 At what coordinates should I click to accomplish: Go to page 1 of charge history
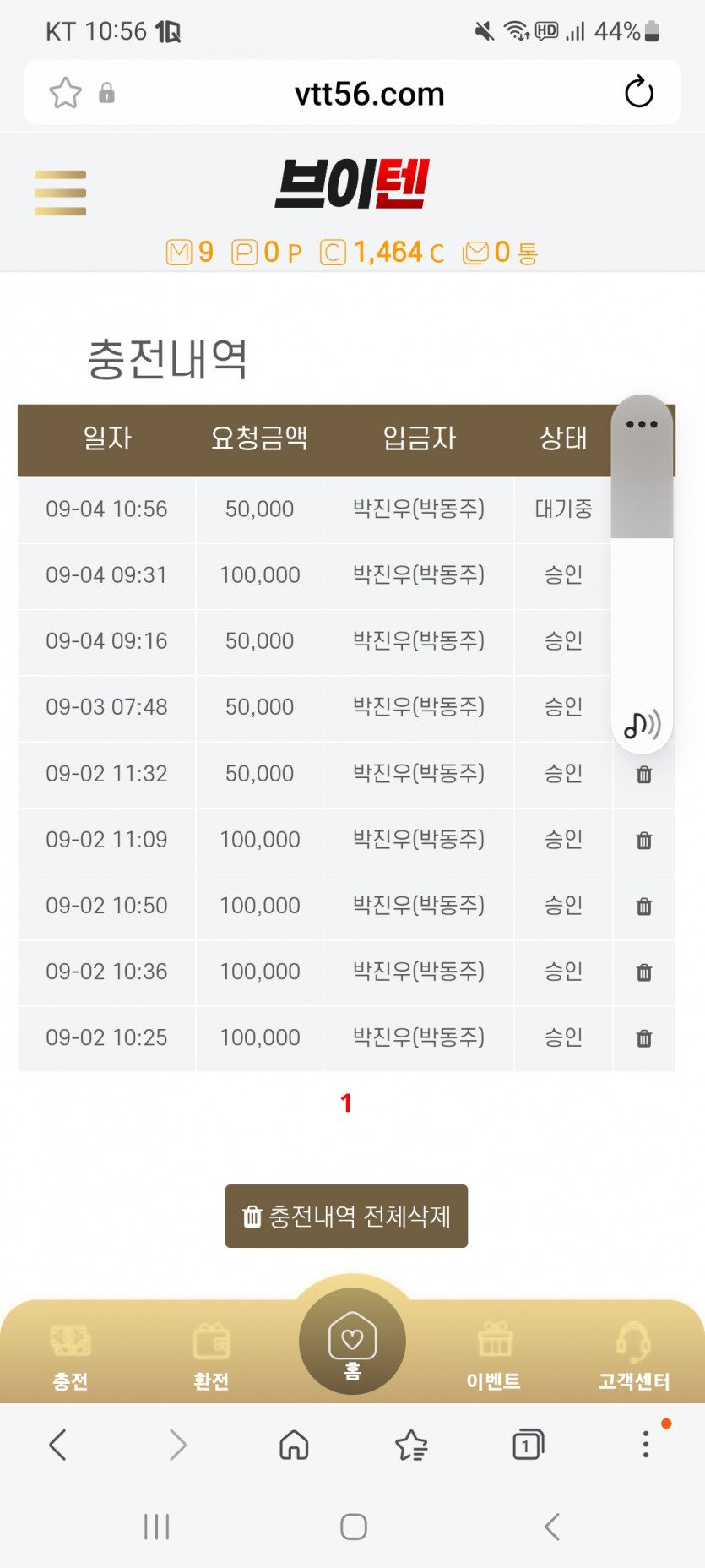pos(346,1102)
